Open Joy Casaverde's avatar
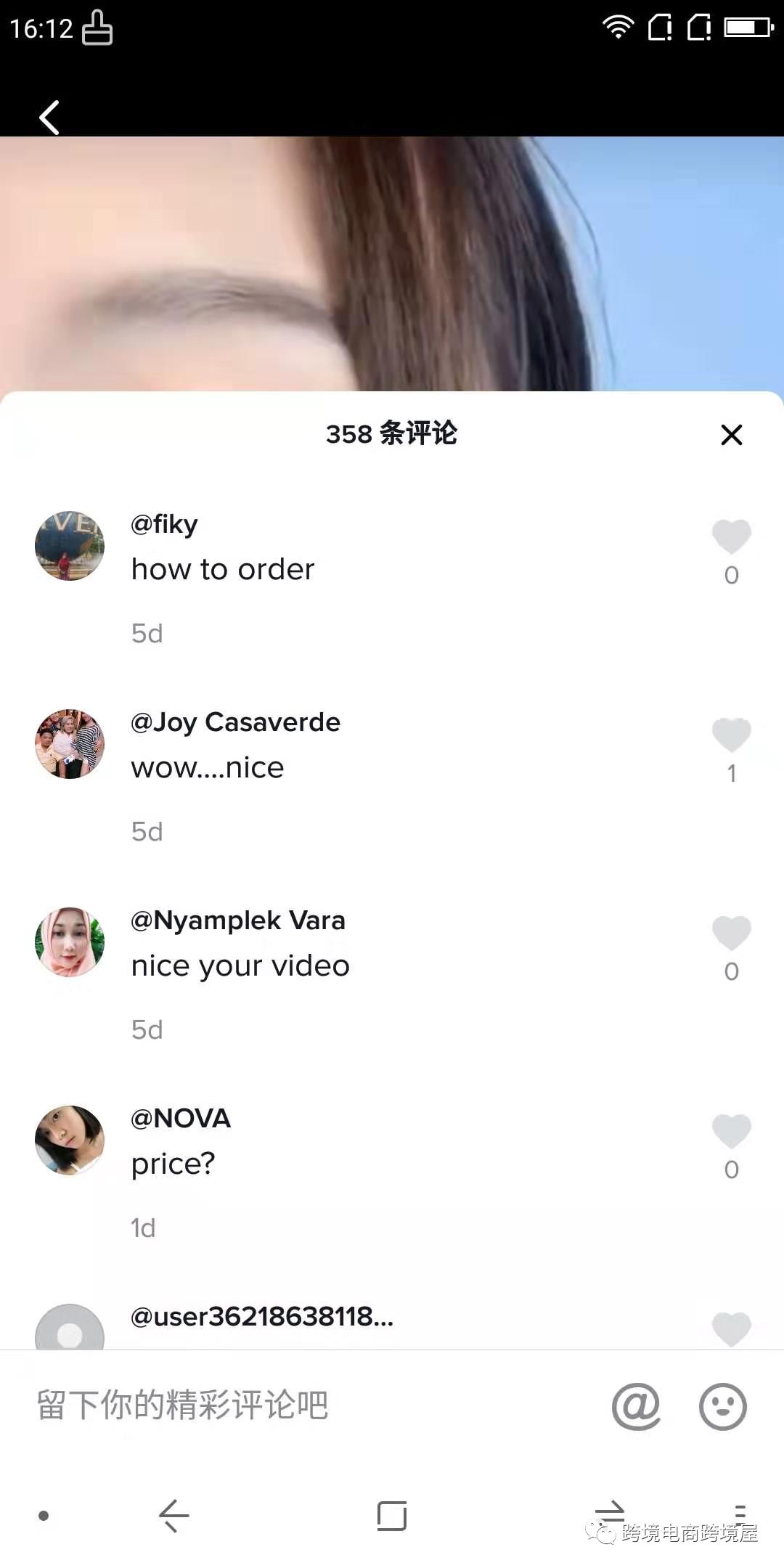Viewport: 784px width, 1568px height. point(70,743)
